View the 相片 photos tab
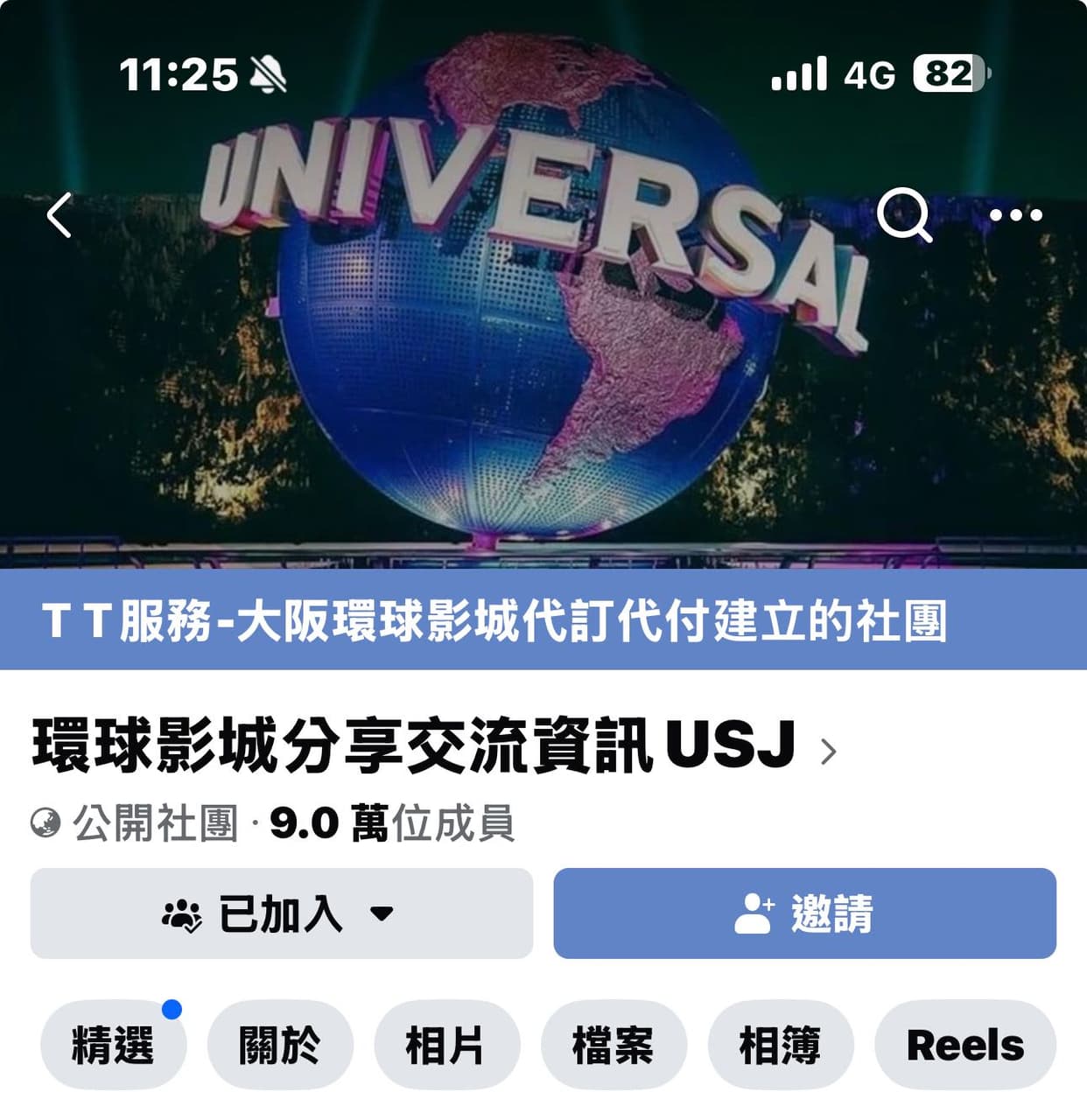 coord(446,1046)
